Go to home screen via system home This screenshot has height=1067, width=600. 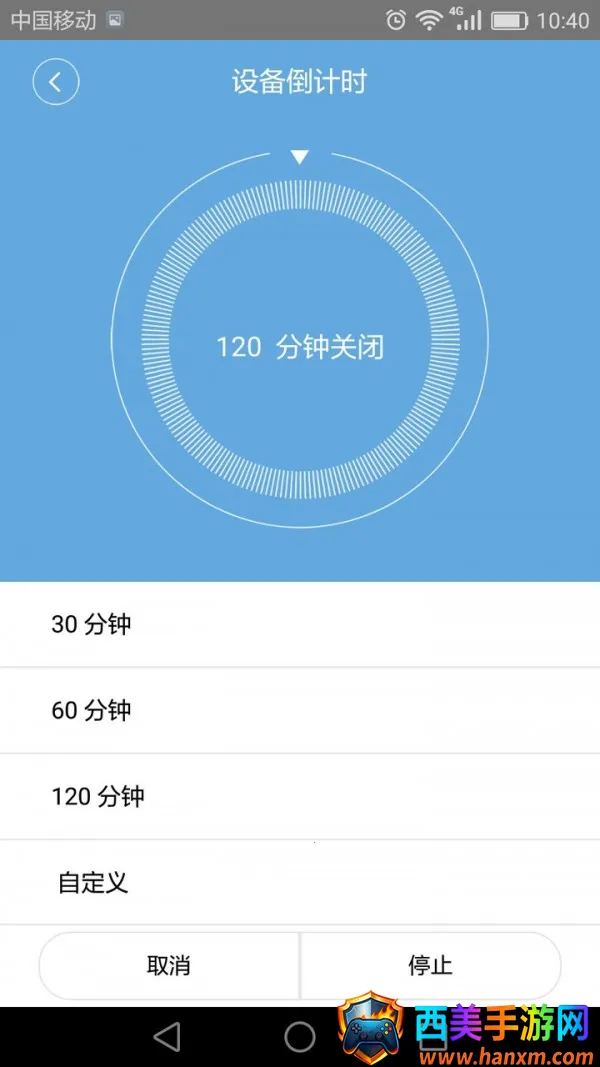tap(300, 1037)
